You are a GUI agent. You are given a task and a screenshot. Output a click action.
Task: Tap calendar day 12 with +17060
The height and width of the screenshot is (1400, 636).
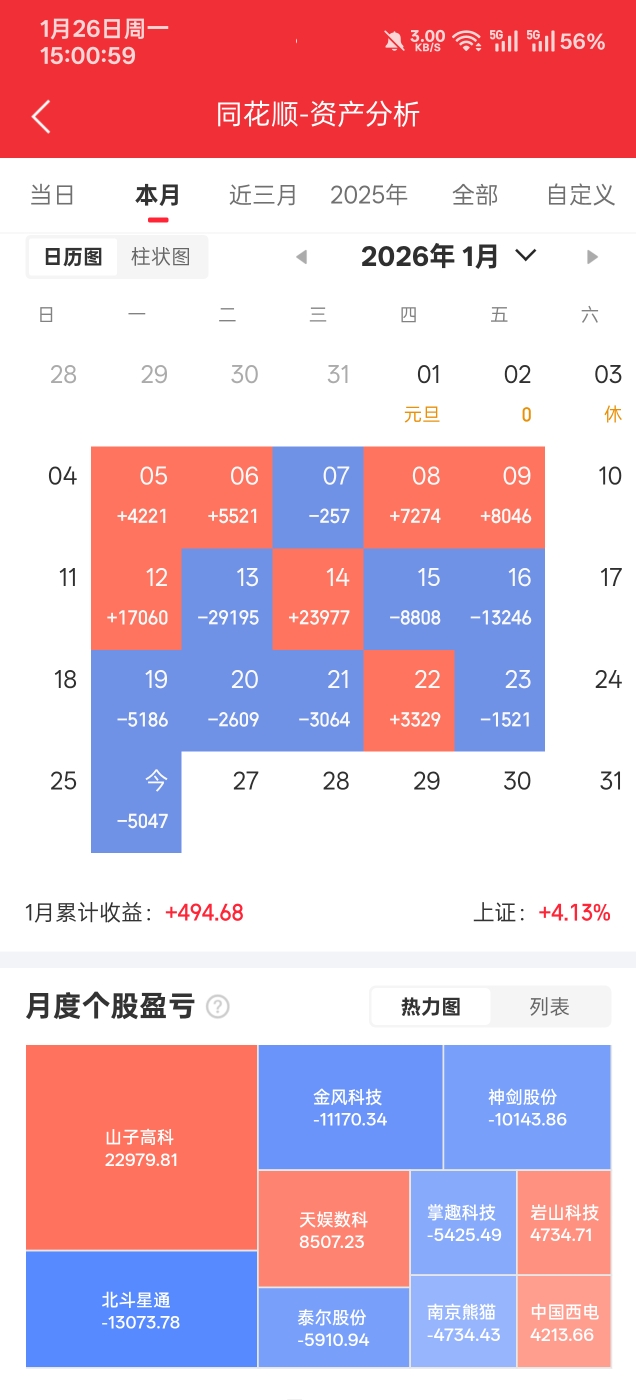tap(137, 597)
